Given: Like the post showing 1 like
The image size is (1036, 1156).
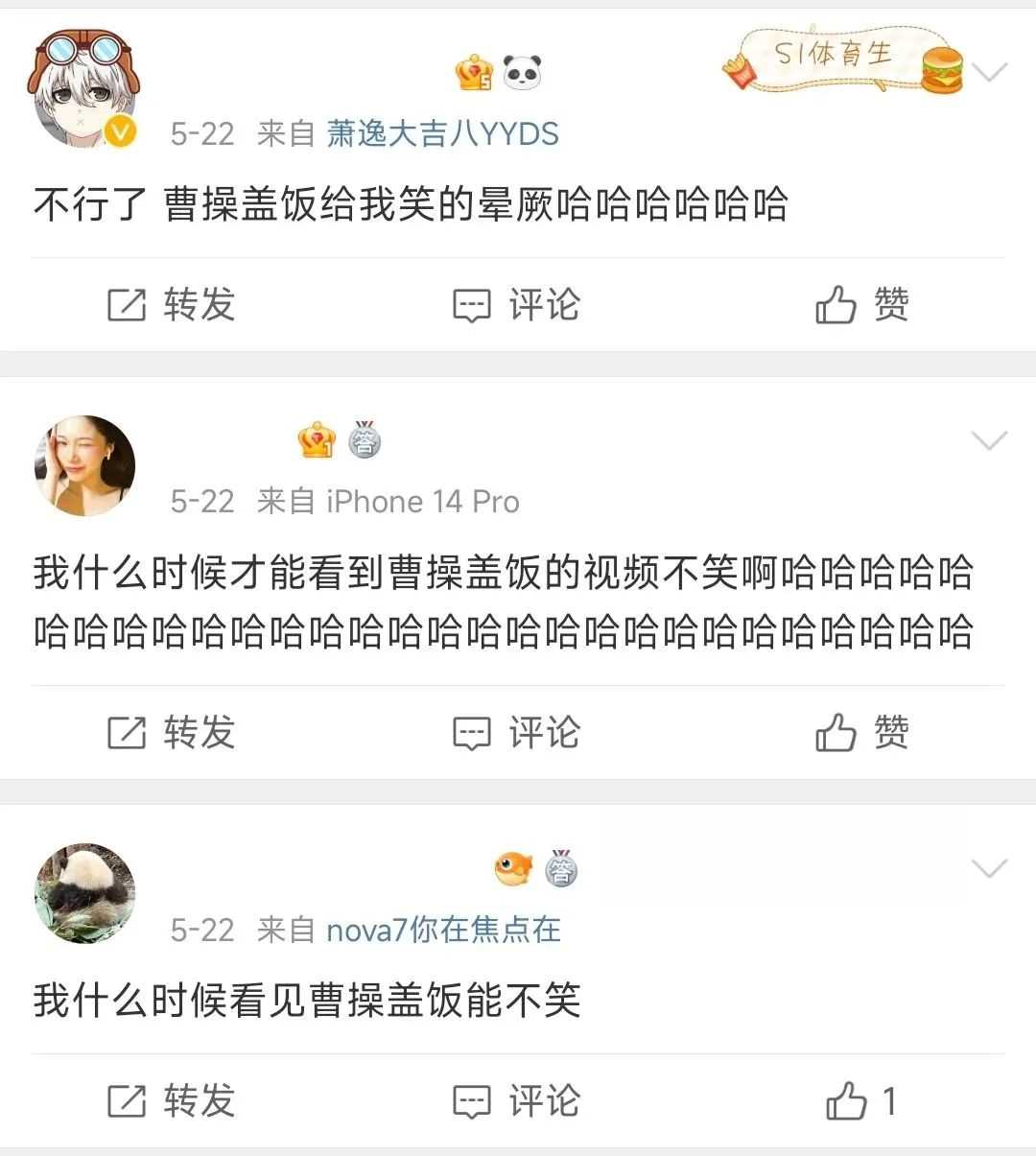Looking at the screenshot, I should [x=861, y=1100].
